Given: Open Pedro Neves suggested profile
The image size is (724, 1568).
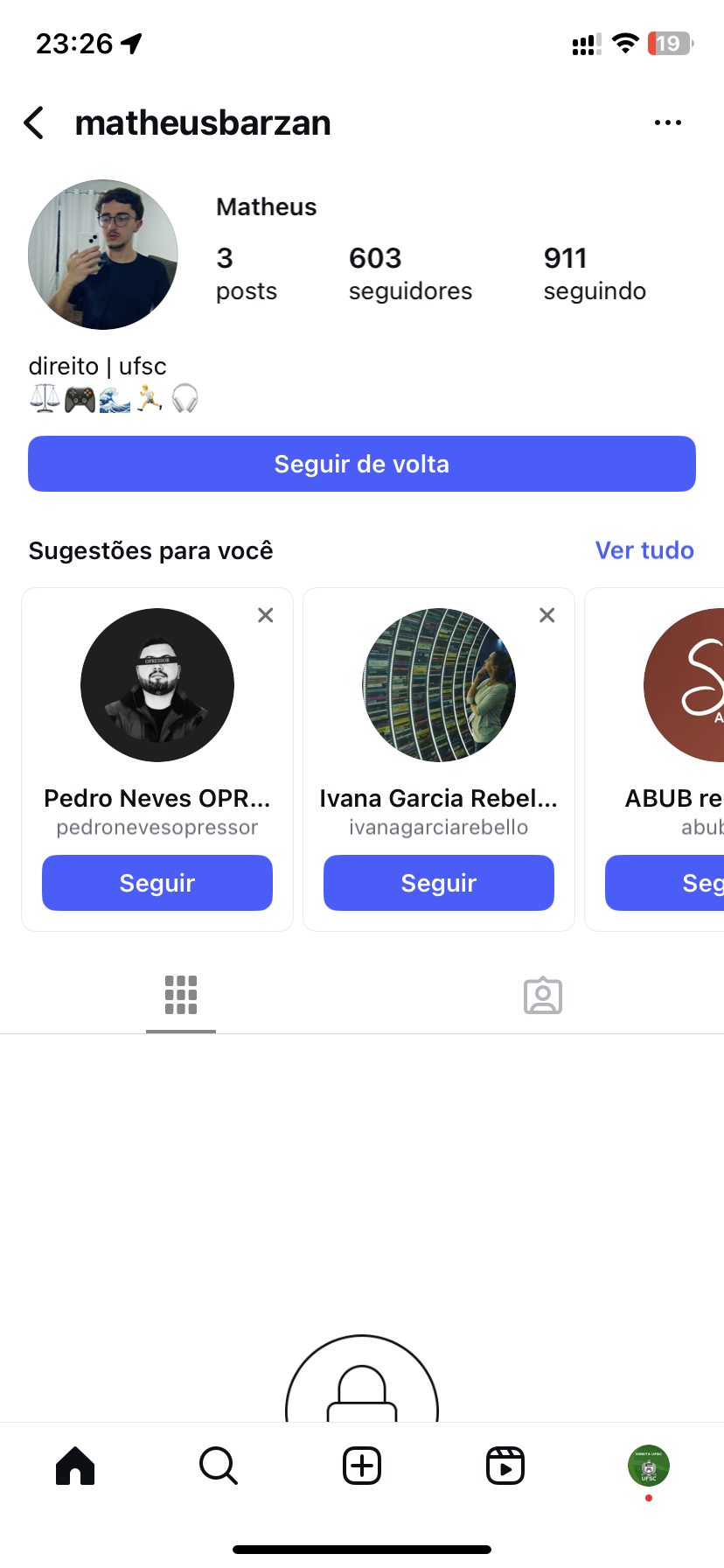Looking at the screenshot, I should pyautogui.click(x=157, y=685).
